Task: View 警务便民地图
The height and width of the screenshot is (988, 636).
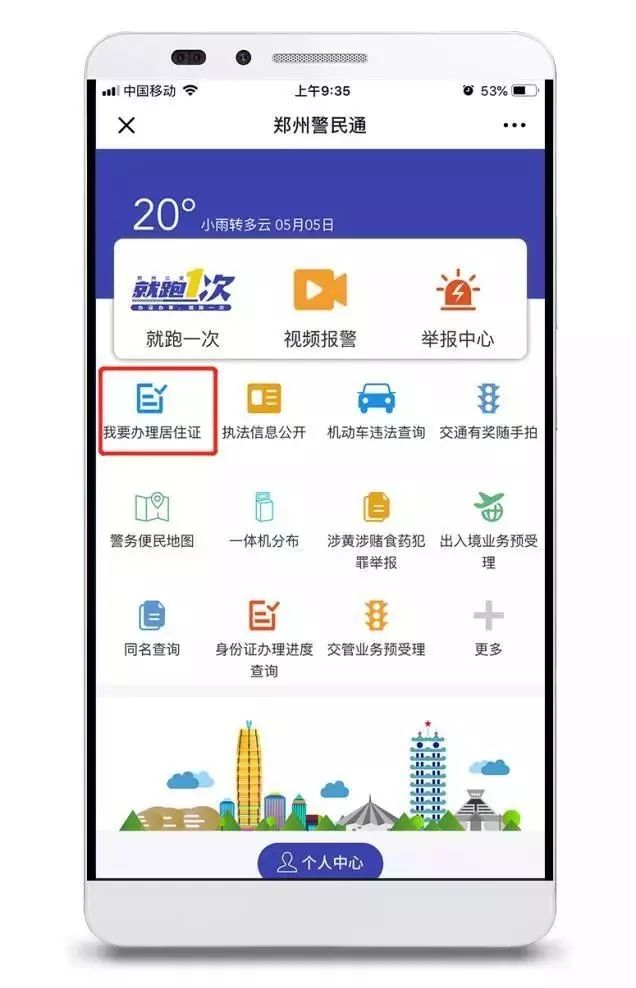Action: click(x=152, y=520)
